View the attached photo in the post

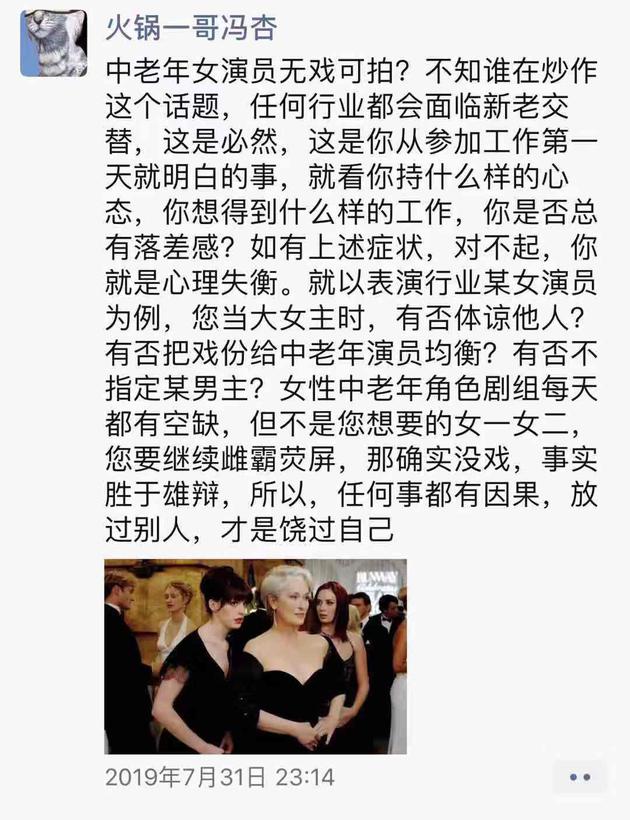point(255,655)
